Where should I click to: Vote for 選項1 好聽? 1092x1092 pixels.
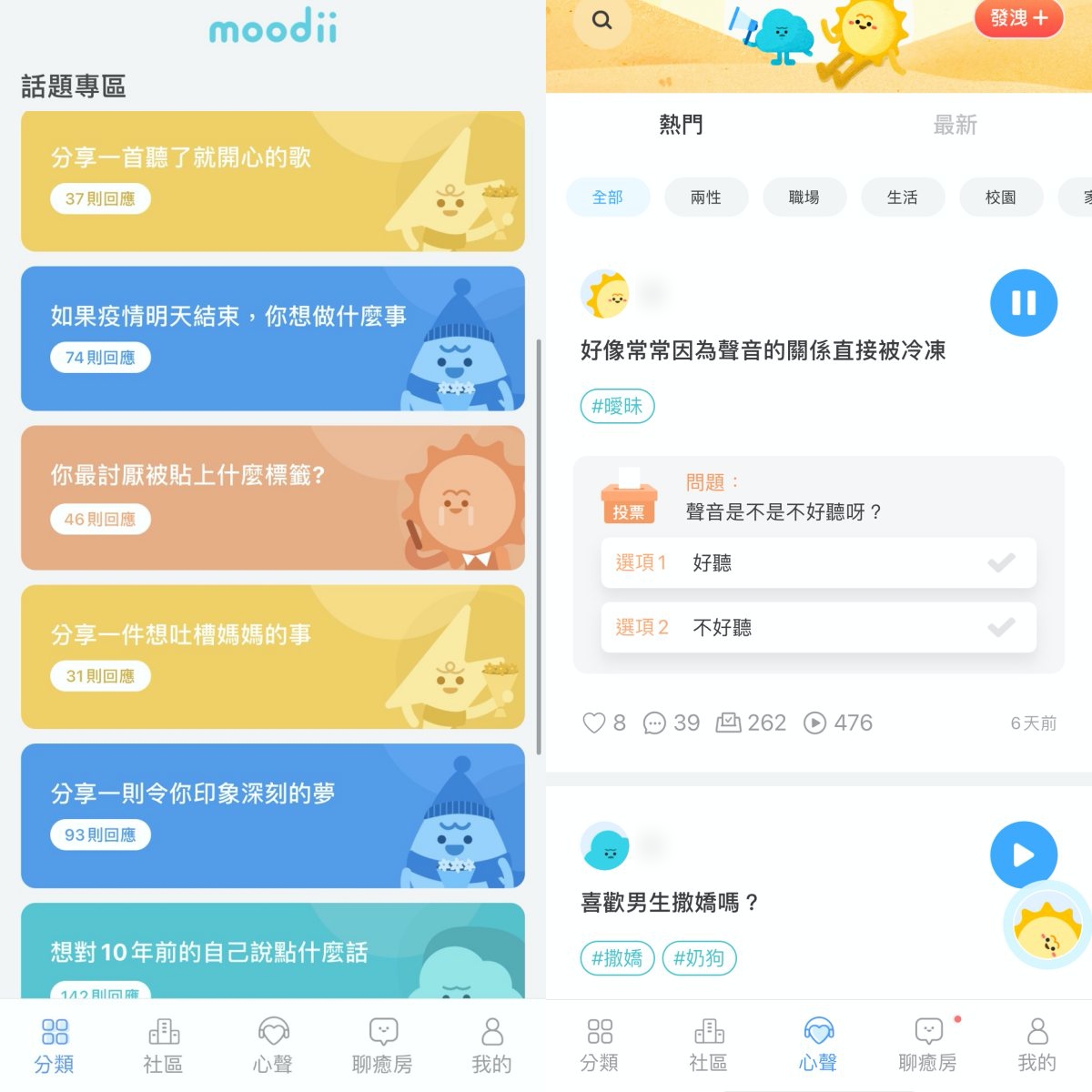click(x=818, y=563)
